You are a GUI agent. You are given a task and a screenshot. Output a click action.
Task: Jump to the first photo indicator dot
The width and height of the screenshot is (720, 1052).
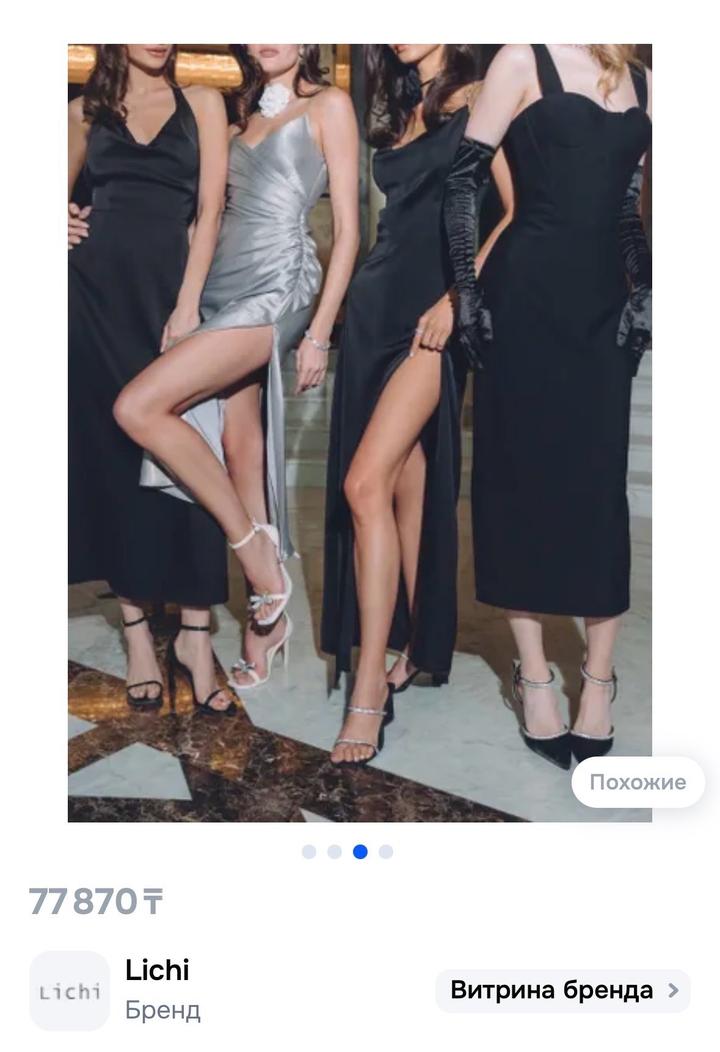click(309, 852)
